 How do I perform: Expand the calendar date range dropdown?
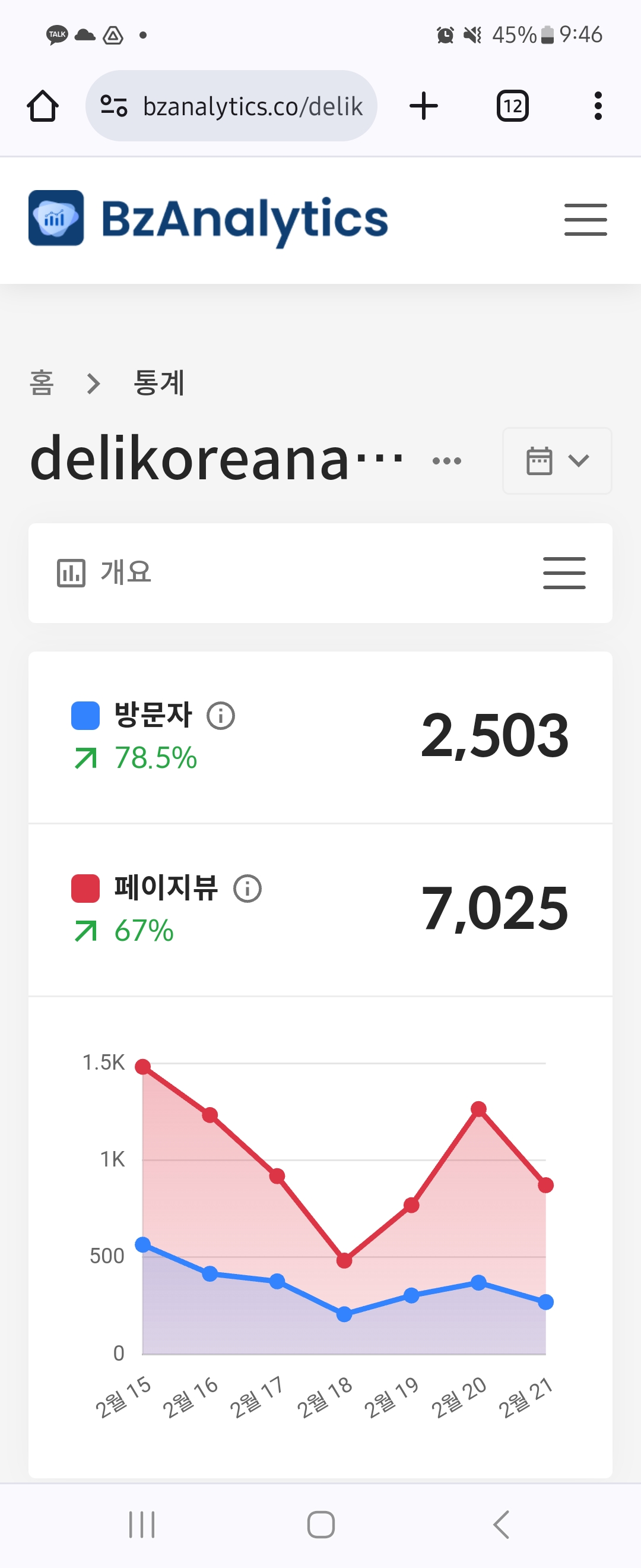(x=557, y=461)
